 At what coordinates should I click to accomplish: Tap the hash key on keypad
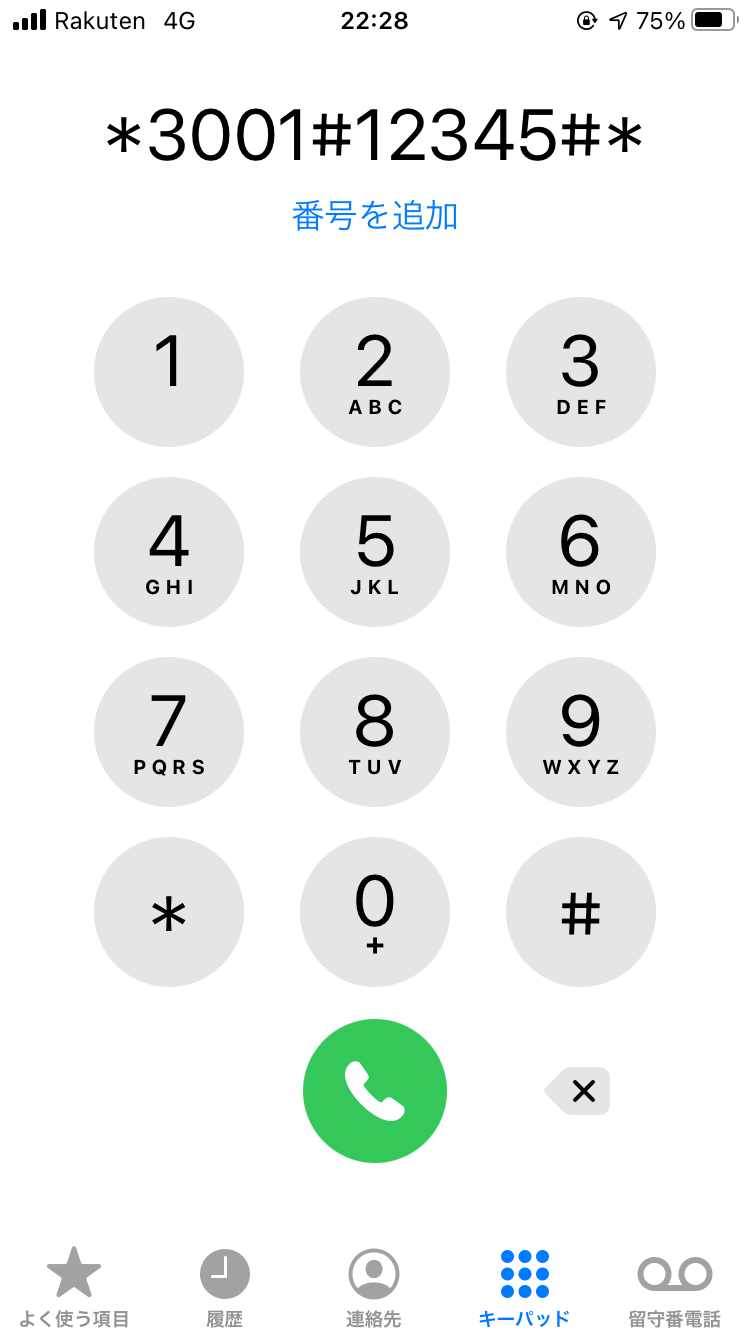coord(581,912)
